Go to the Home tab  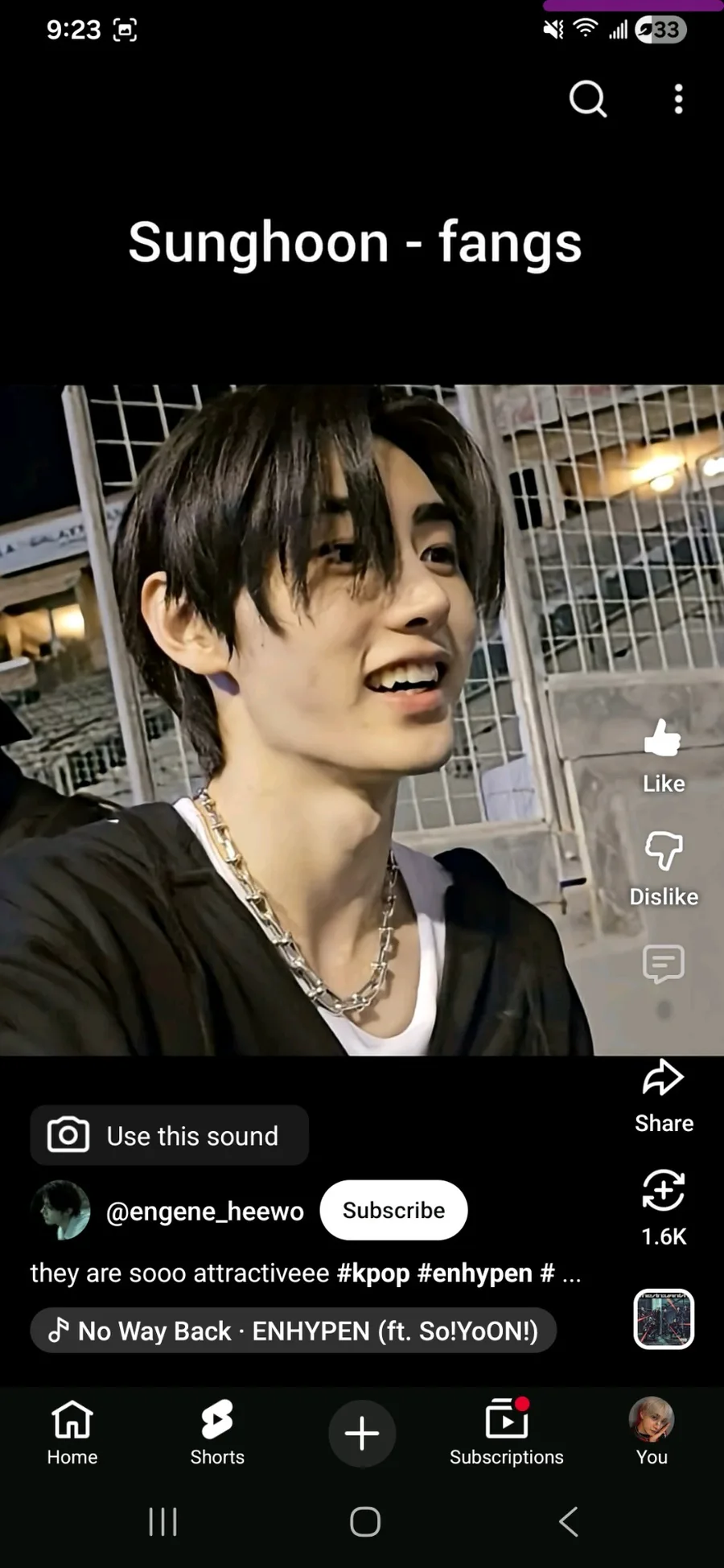click(x=72, y=1432)
